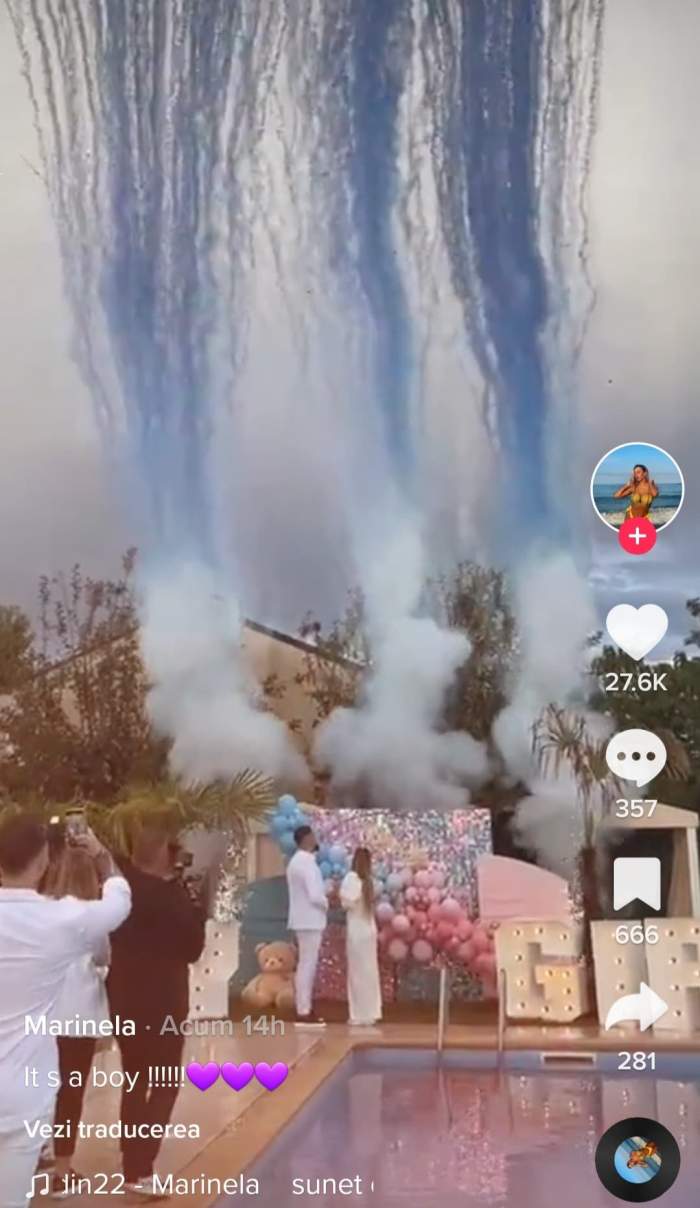Bookmark this video to favorites

(x=637, y=884)
